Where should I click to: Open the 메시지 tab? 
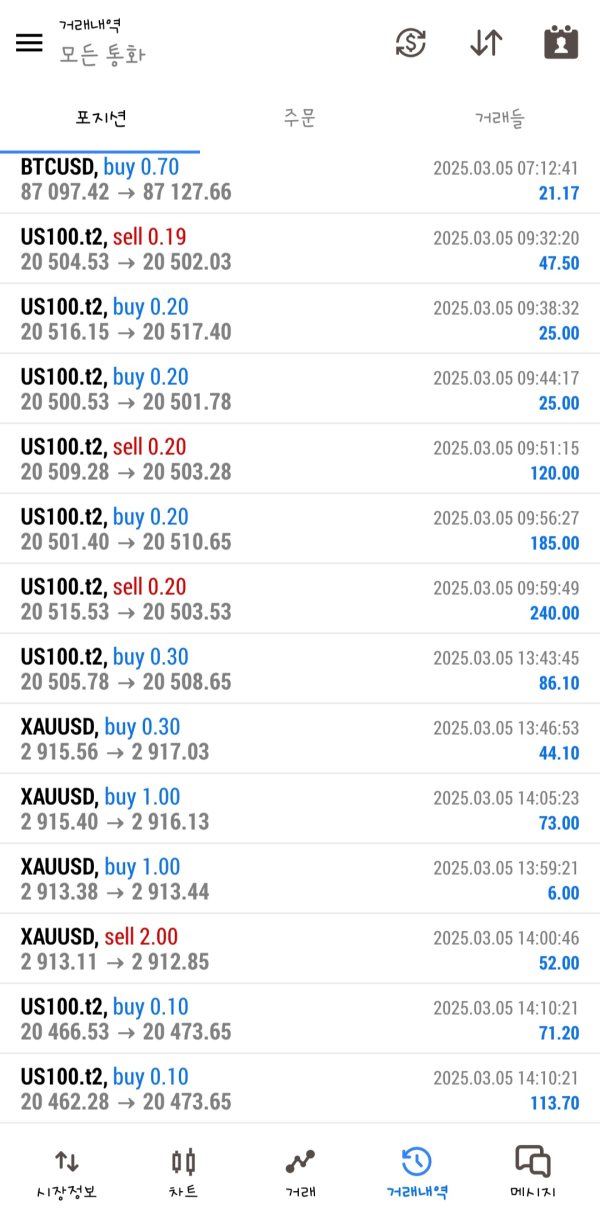[533, 1173]
